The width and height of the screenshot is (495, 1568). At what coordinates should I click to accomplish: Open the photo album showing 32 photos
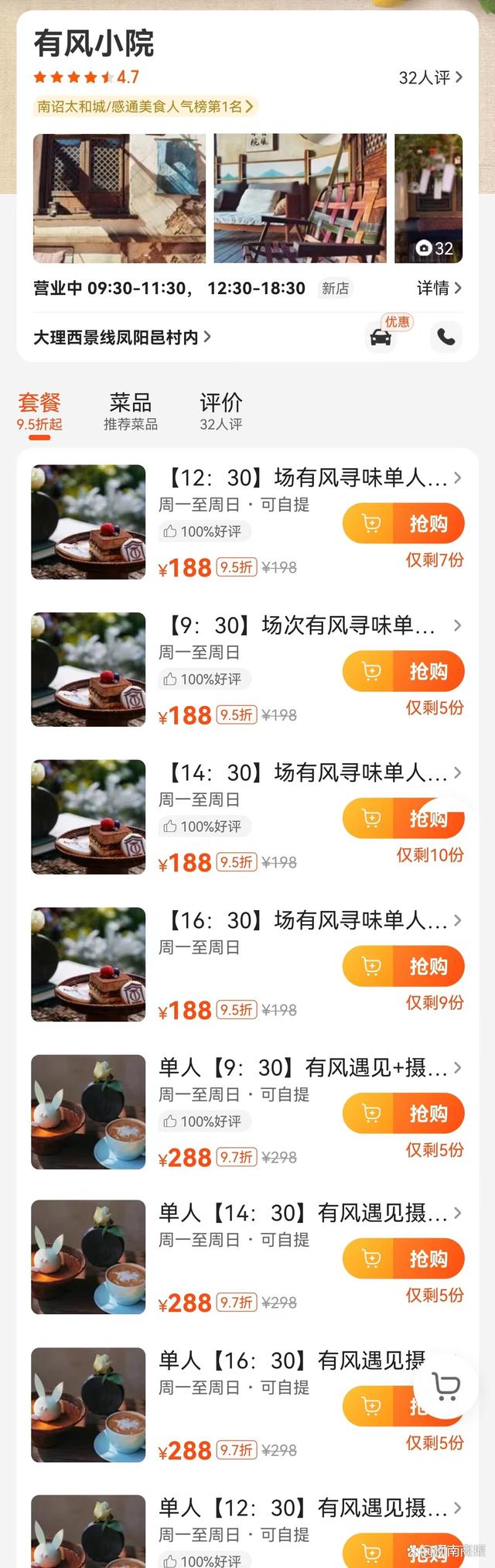tap(428, 199)
